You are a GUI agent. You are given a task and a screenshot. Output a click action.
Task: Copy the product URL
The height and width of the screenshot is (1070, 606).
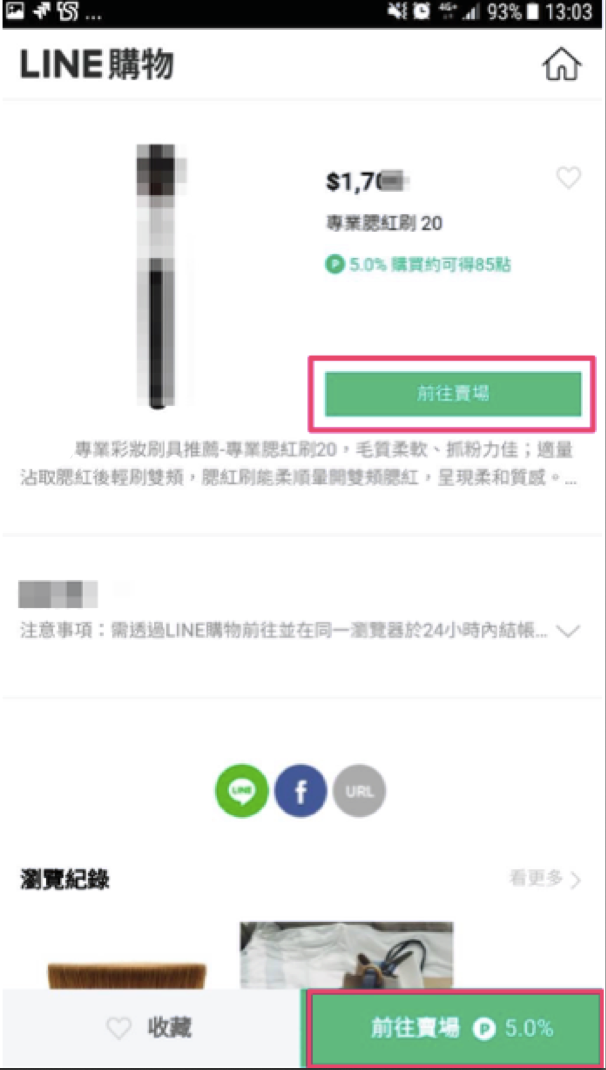pos(360,791)
